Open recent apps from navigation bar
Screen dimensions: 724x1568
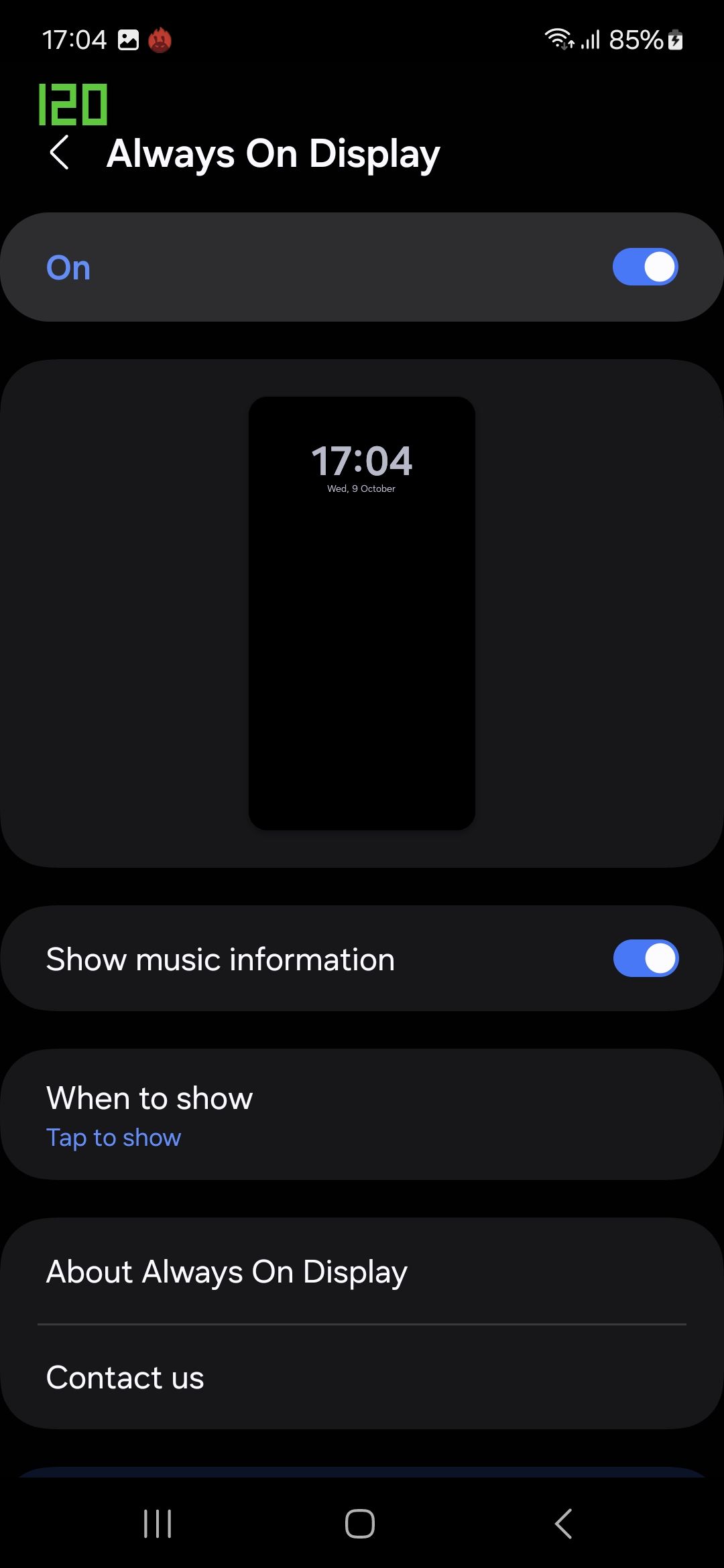158,1524
